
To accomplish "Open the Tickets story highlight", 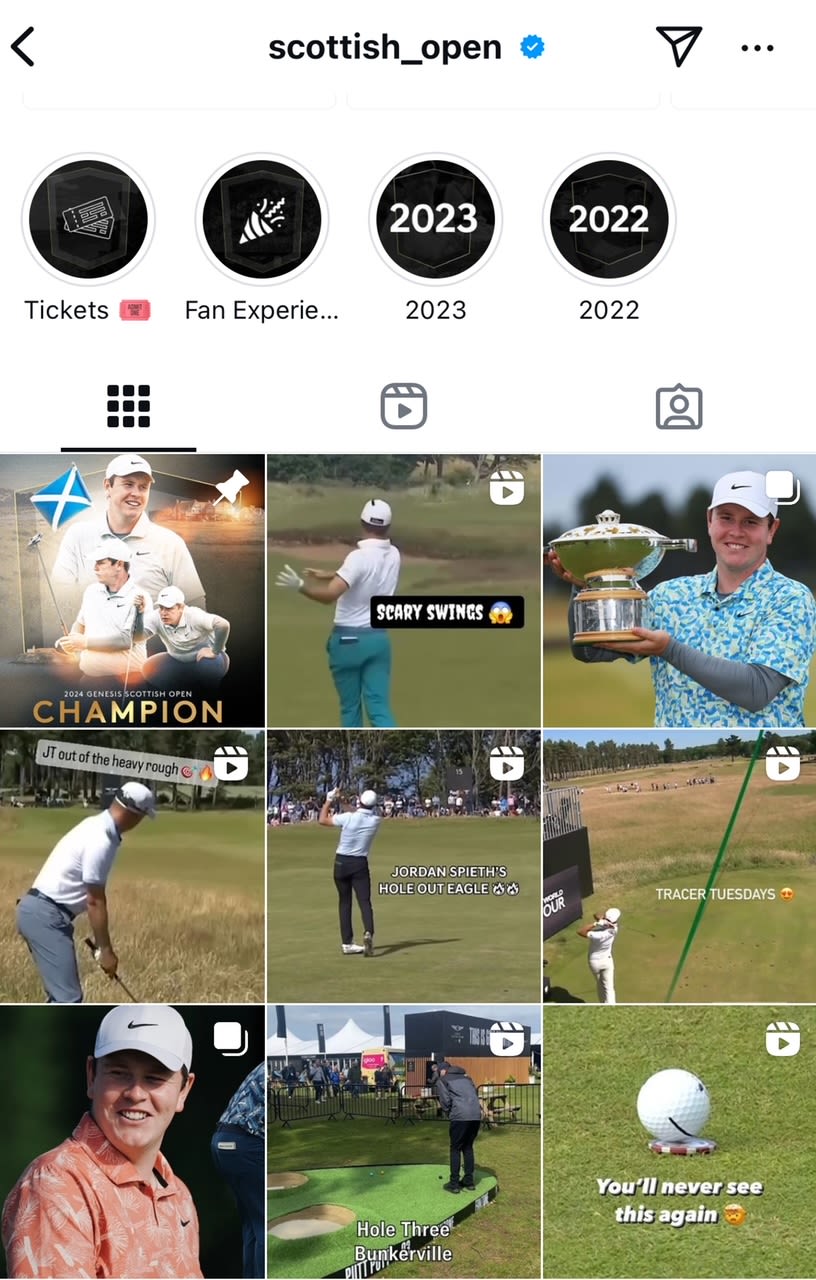I will pyautogui.click(x=88, y=220).
